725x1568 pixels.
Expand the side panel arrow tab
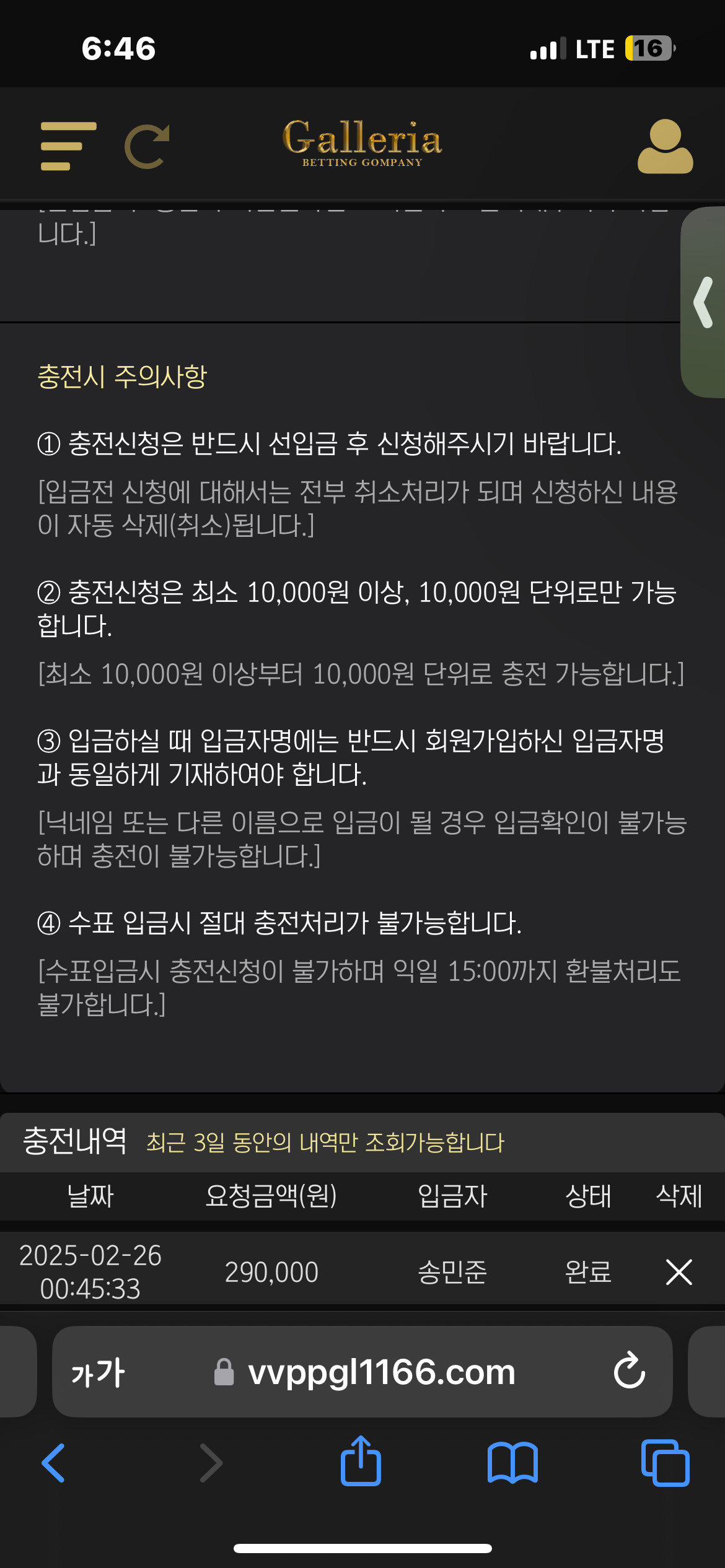point(704,302)
